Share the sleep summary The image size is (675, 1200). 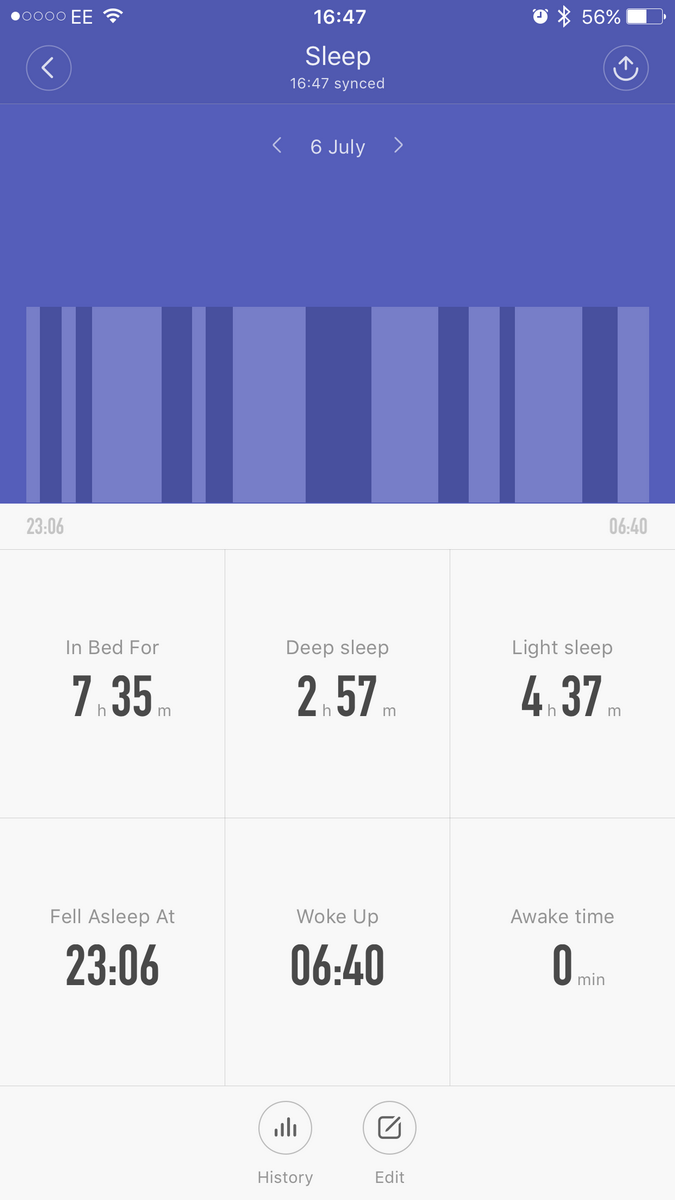click(x=626, y=68)
